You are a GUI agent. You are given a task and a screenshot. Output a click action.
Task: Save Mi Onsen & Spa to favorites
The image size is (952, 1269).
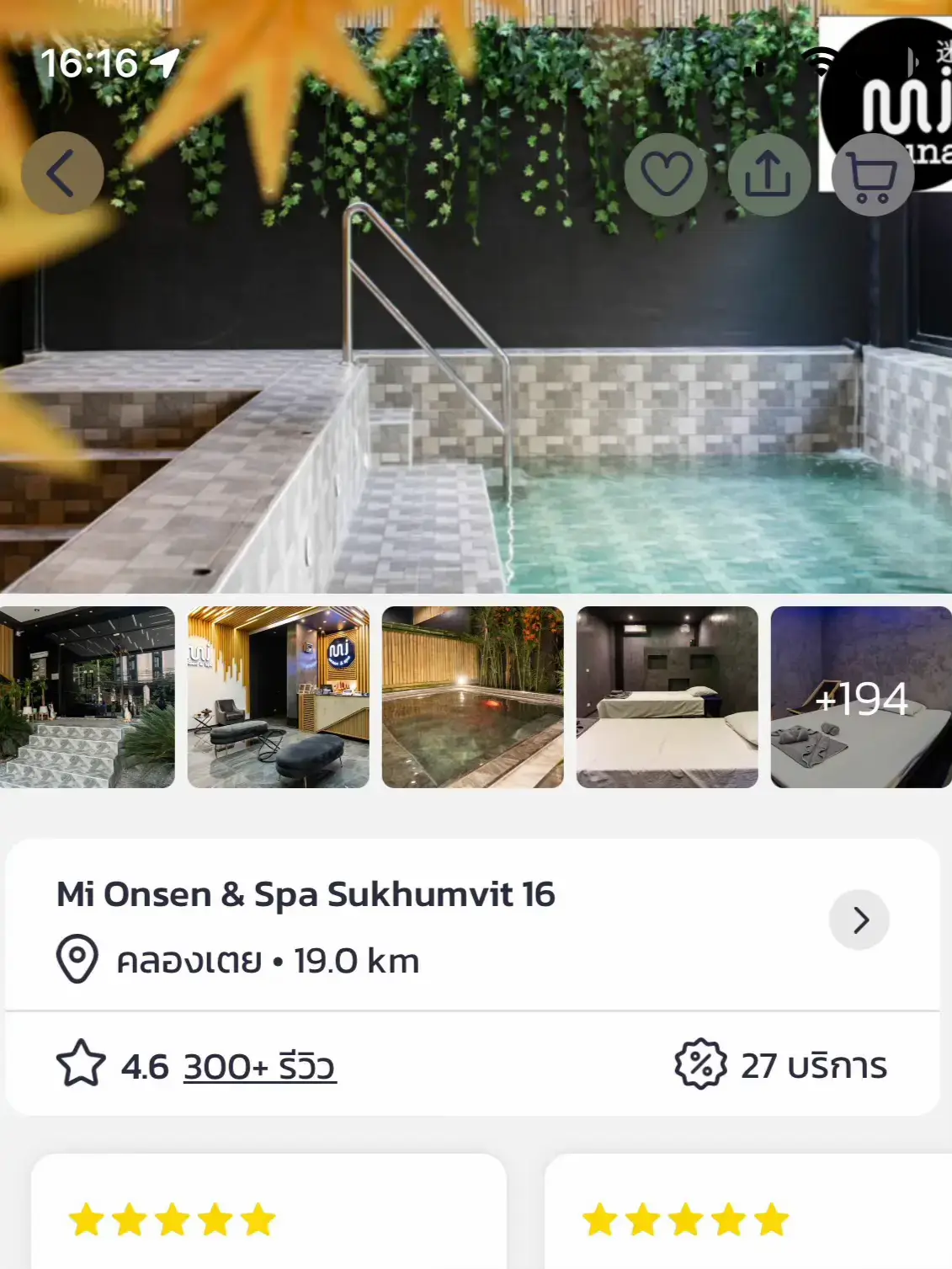click(x=666, y=174)
